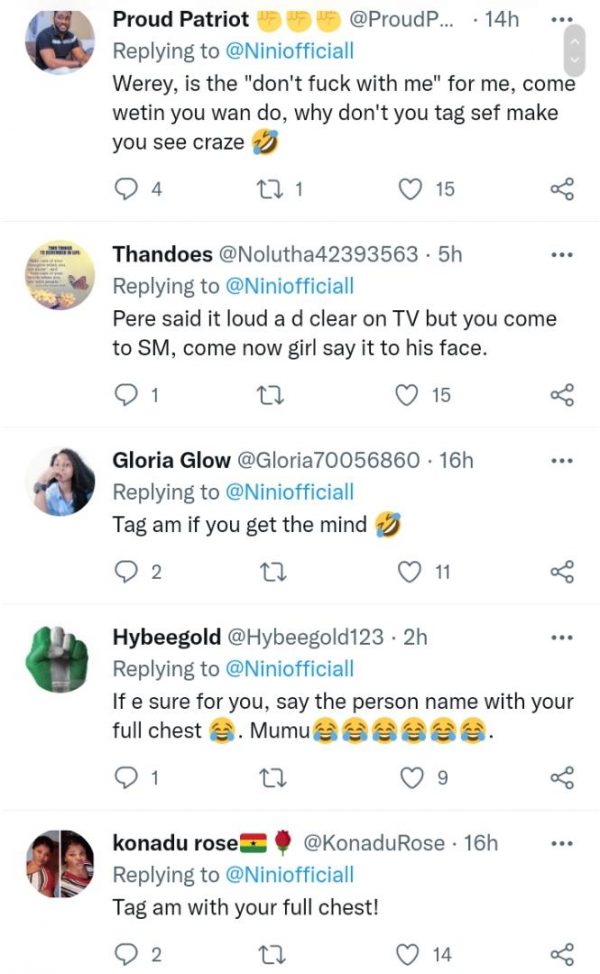Open Gloria Glow's profile picture
This screenshot has width=600, height=974.
(x=60, y=480)
